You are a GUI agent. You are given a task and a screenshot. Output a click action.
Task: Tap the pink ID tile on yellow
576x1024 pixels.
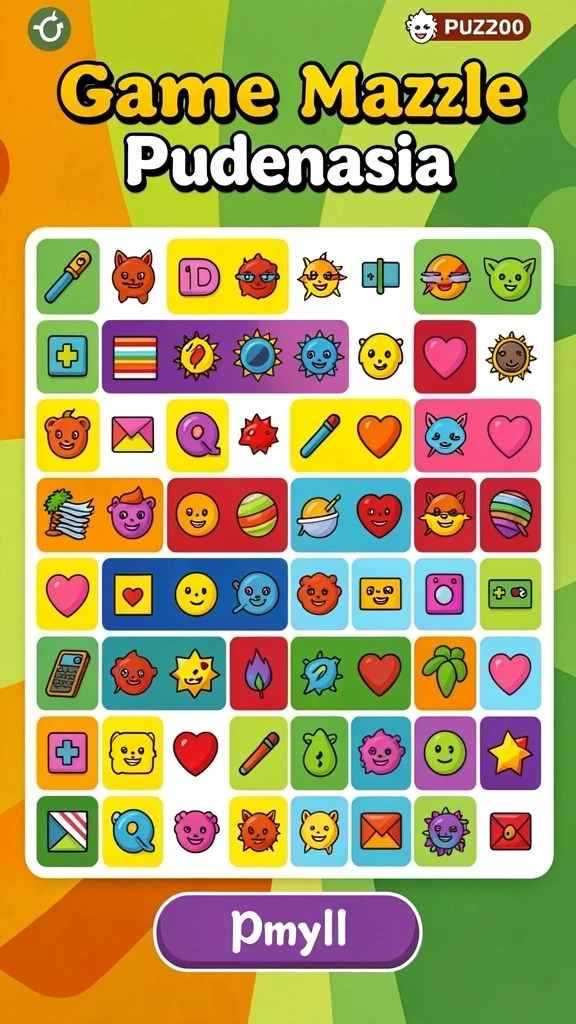(199, 276)
